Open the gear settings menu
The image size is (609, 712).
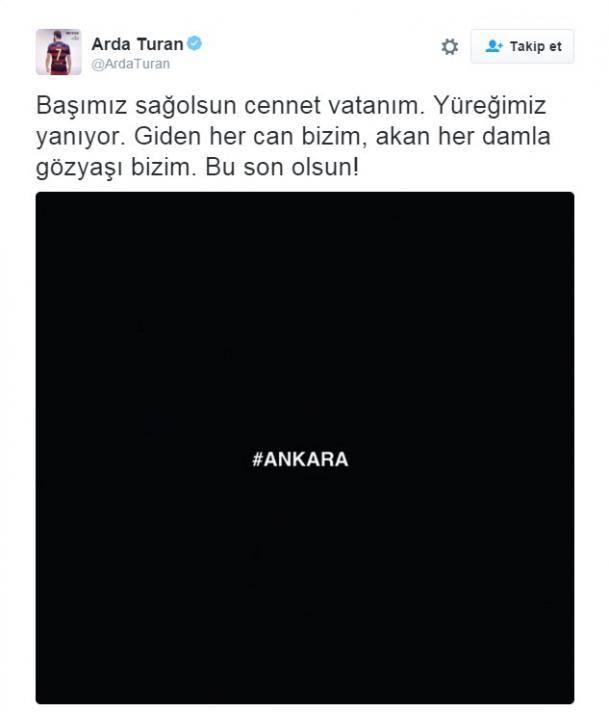[450, 47]
